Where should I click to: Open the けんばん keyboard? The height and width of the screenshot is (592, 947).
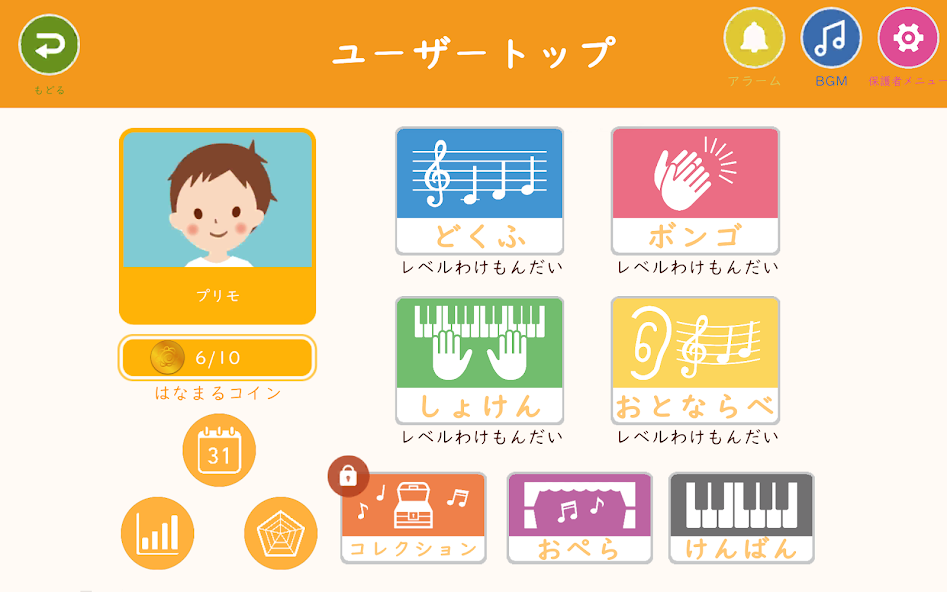pos(741,518)
